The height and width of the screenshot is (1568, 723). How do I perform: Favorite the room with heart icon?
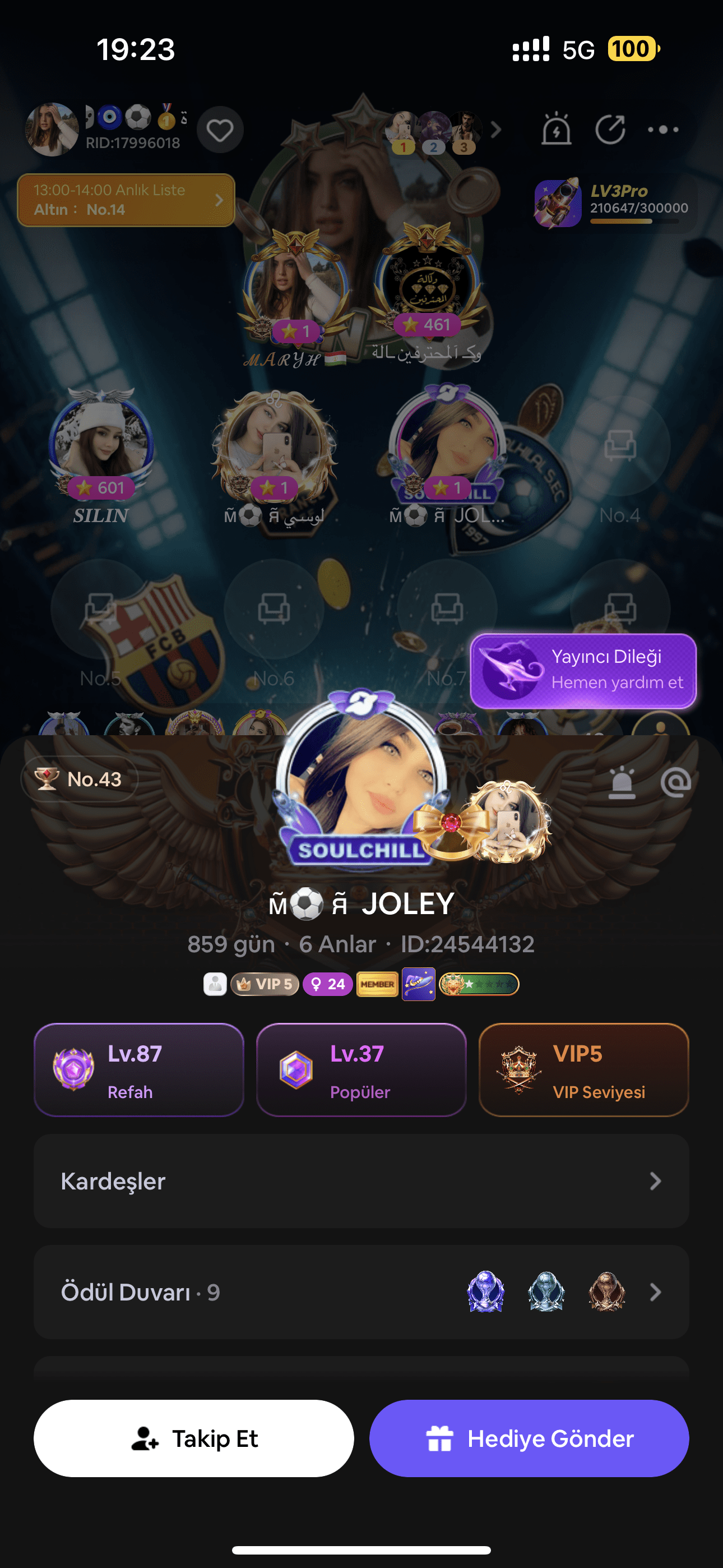(x=220, y=130)
